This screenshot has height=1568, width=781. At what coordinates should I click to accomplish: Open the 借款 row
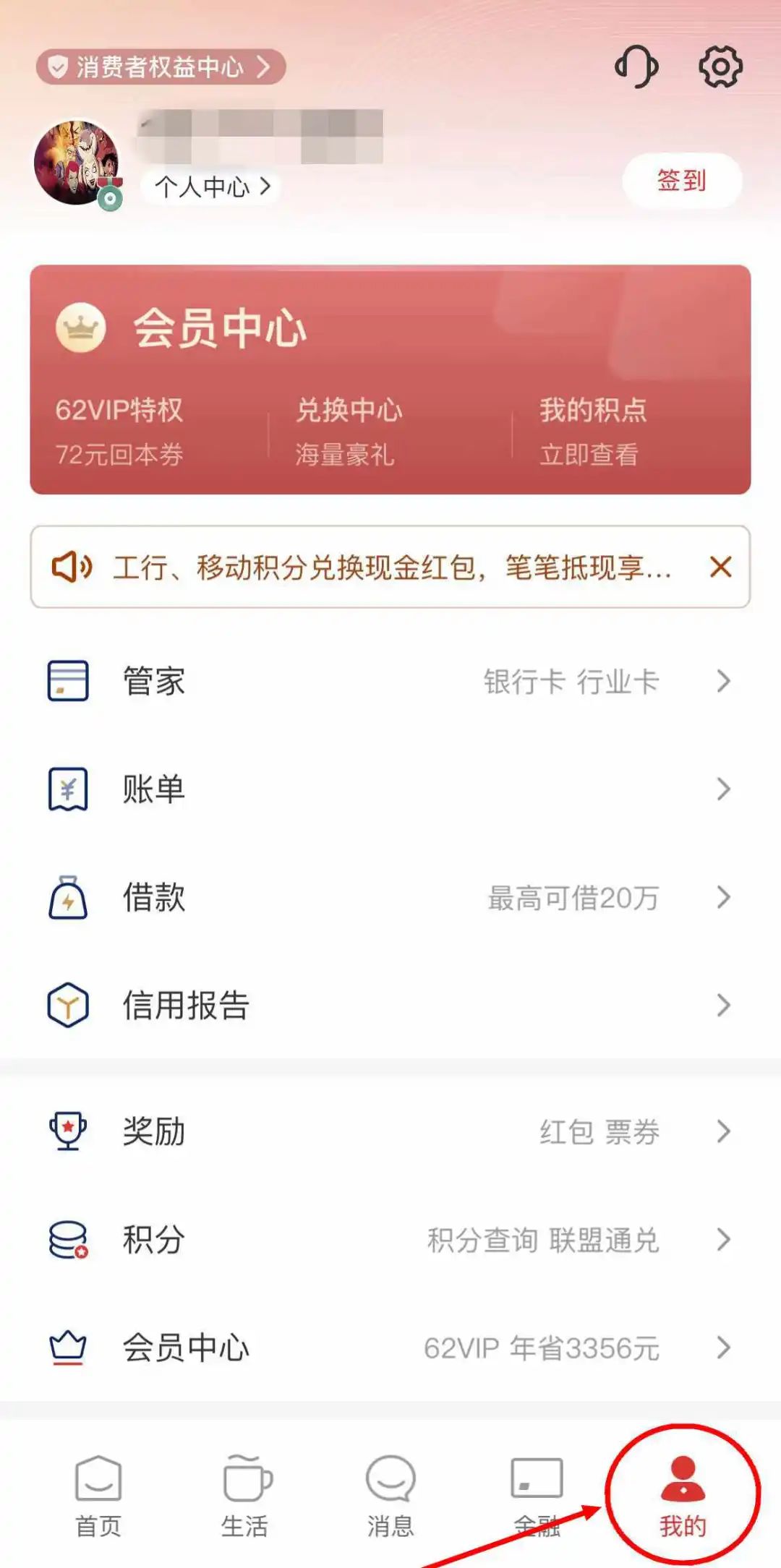pyautogui.click(x=390, y=897)
